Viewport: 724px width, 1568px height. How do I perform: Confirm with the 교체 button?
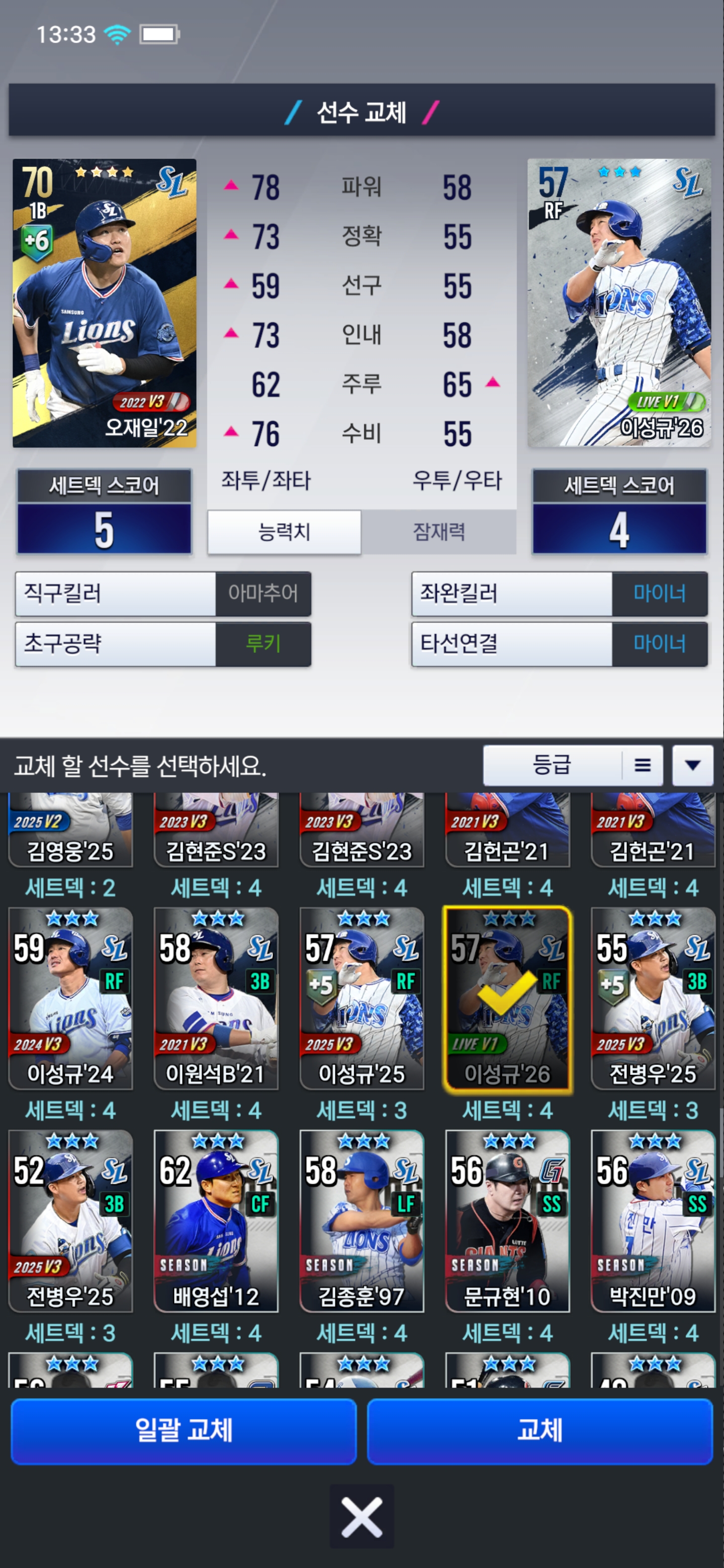click(539, 1430)
